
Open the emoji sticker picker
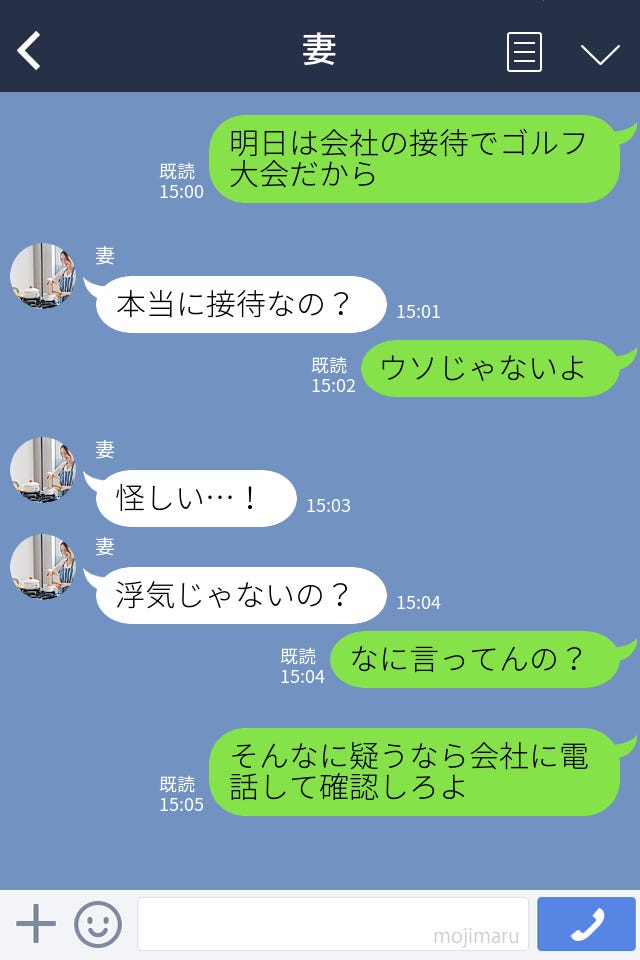[x=98, y=924]
